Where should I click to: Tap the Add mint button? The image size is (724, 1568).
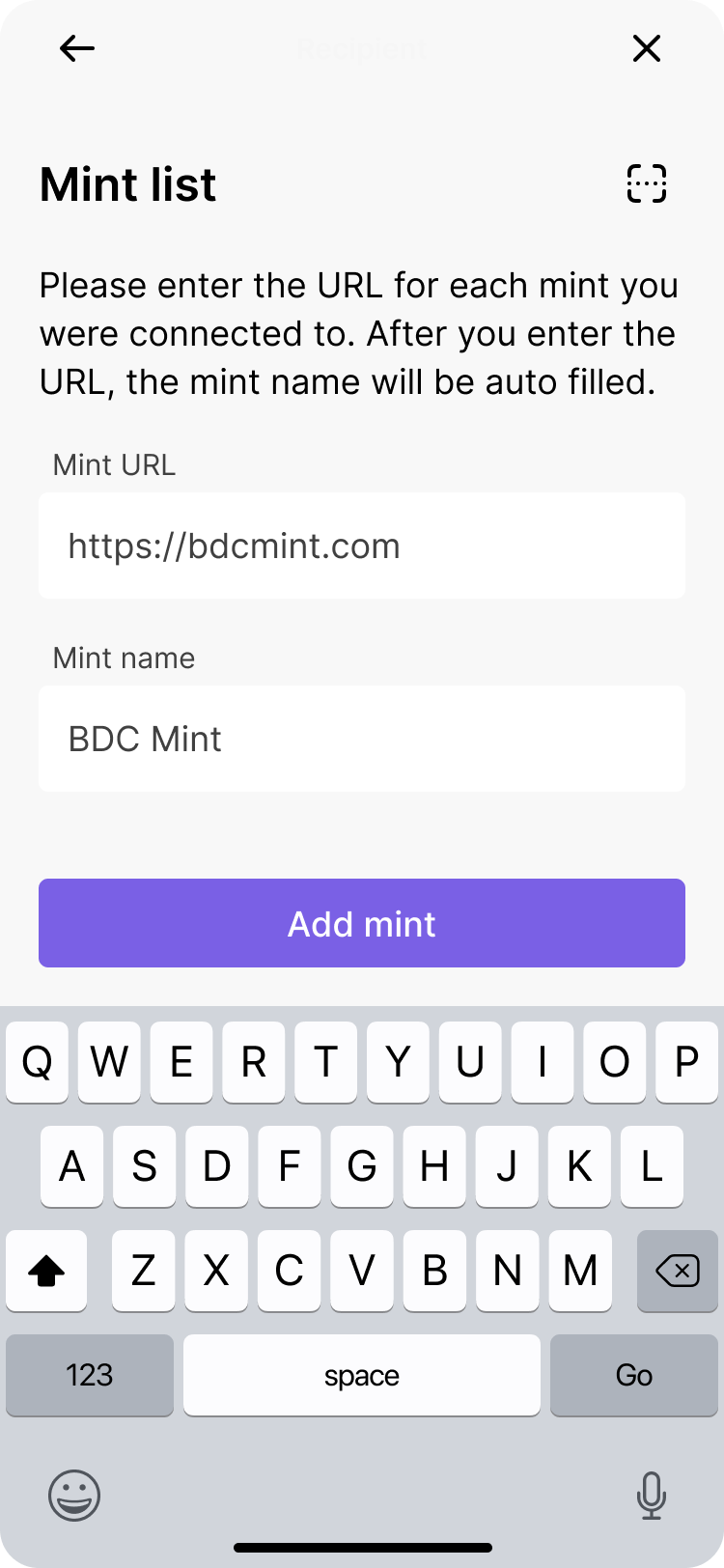click(x=362, y=923)
